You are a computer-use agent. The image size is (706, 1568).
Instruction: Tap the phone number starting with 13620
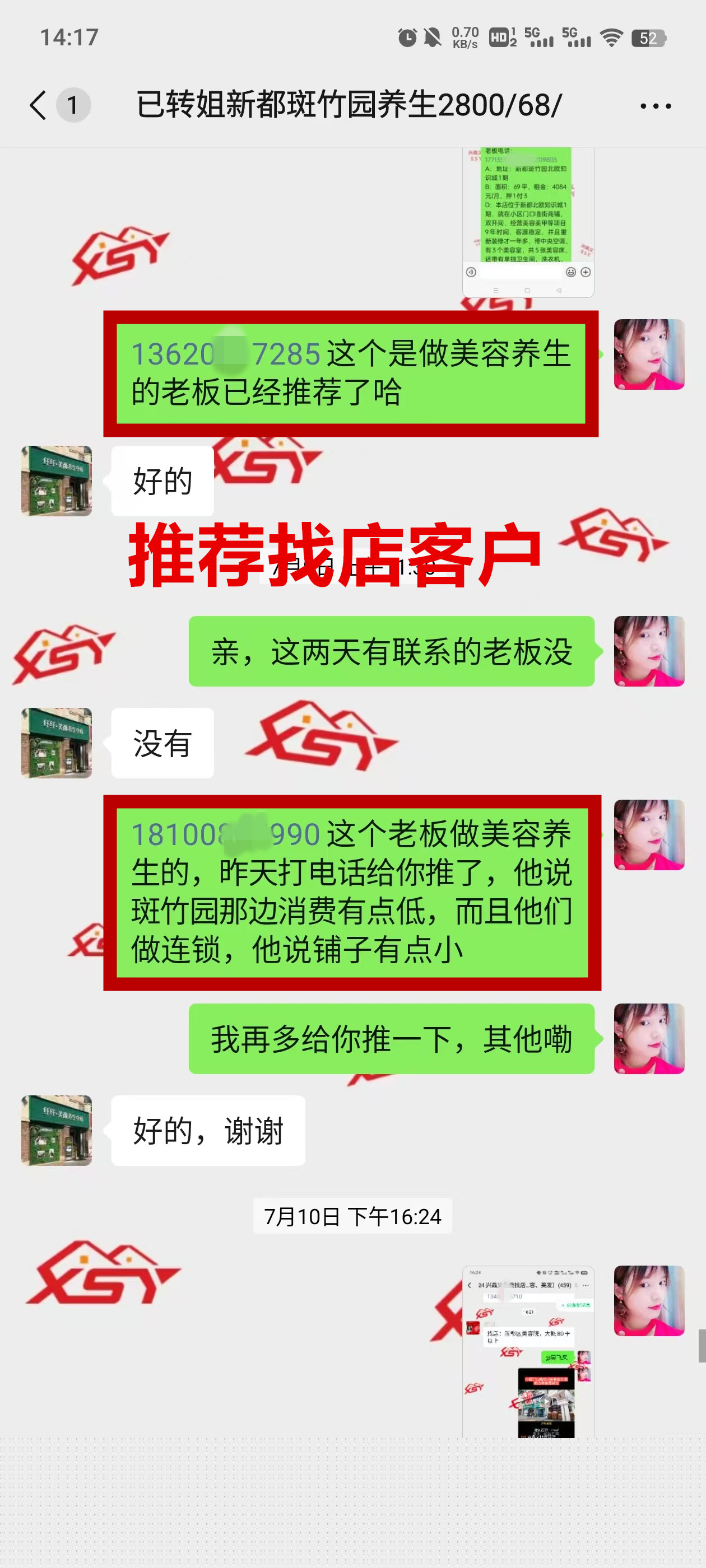click(225, 354)
